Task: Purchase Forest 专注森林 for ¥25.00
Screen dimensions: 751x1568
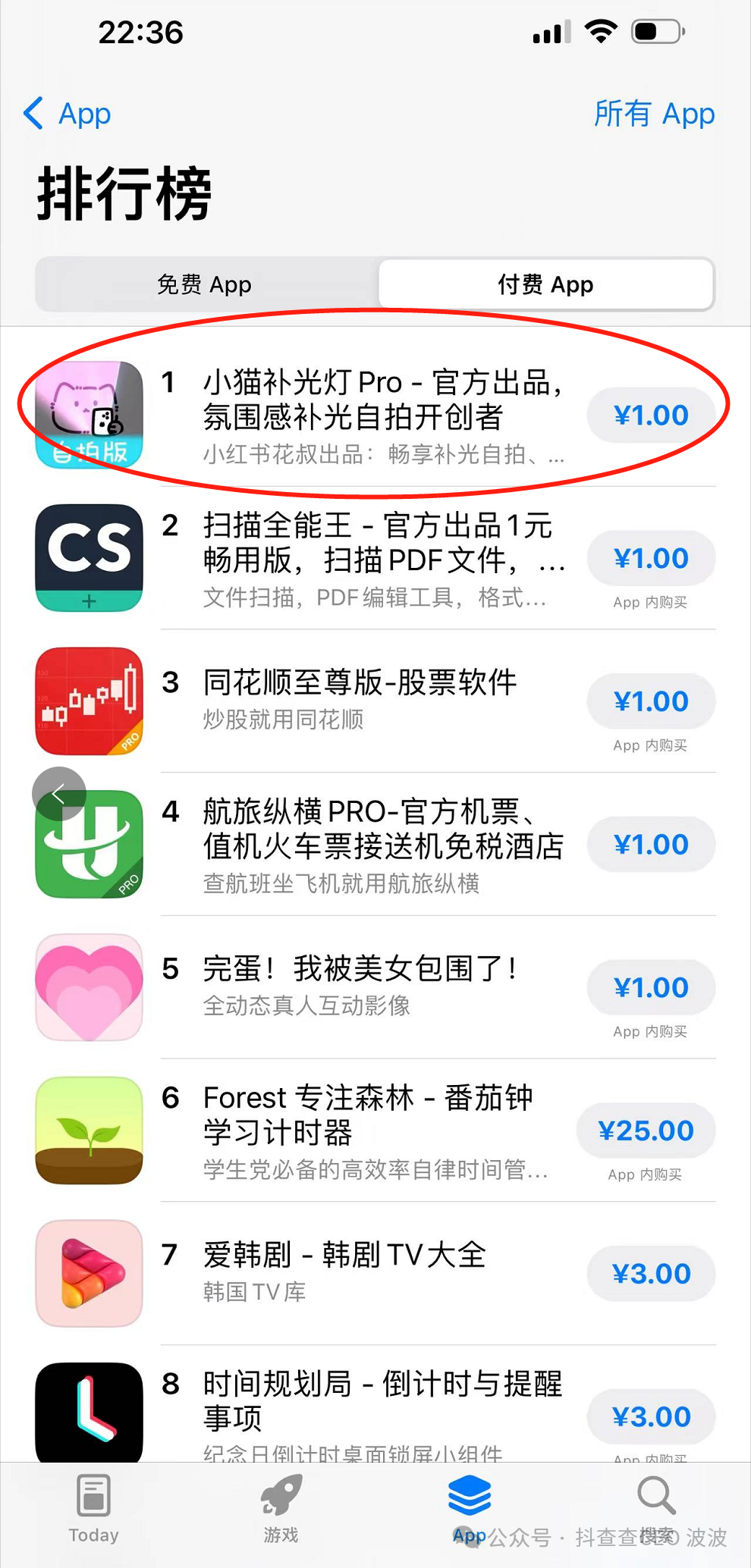Action: pyautogui.click(x=646, y=1131)
